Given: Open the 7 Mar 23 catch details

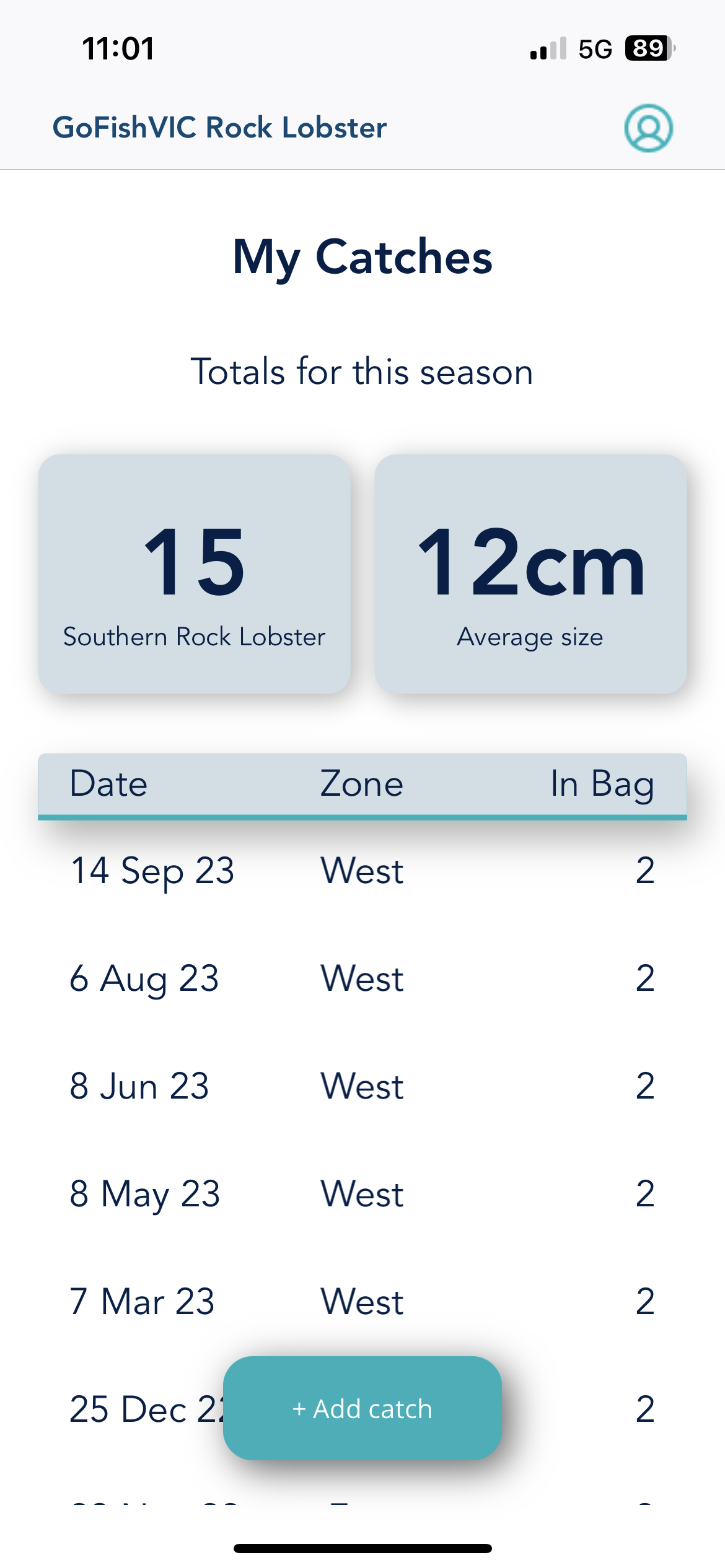Looking at the screenshot, I should click(362, 1302).
